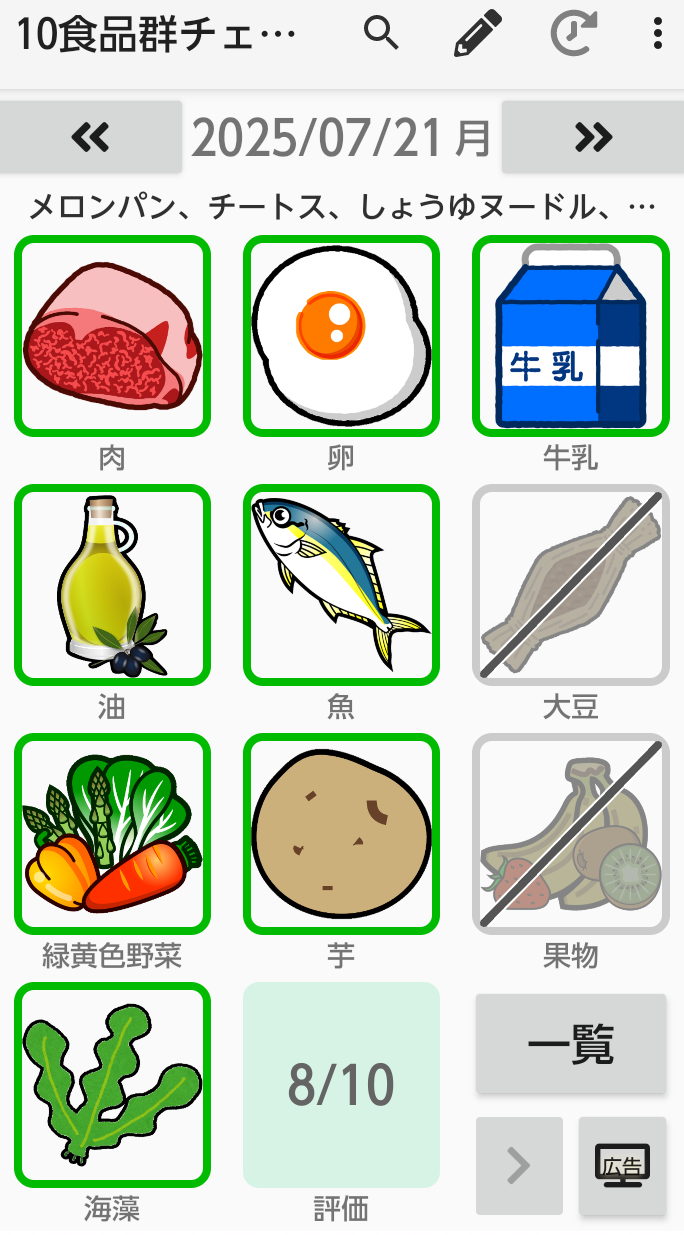Open the three-dot overflow menu
This screenshot has width=684, height=1235.
(x=657, y=34)
